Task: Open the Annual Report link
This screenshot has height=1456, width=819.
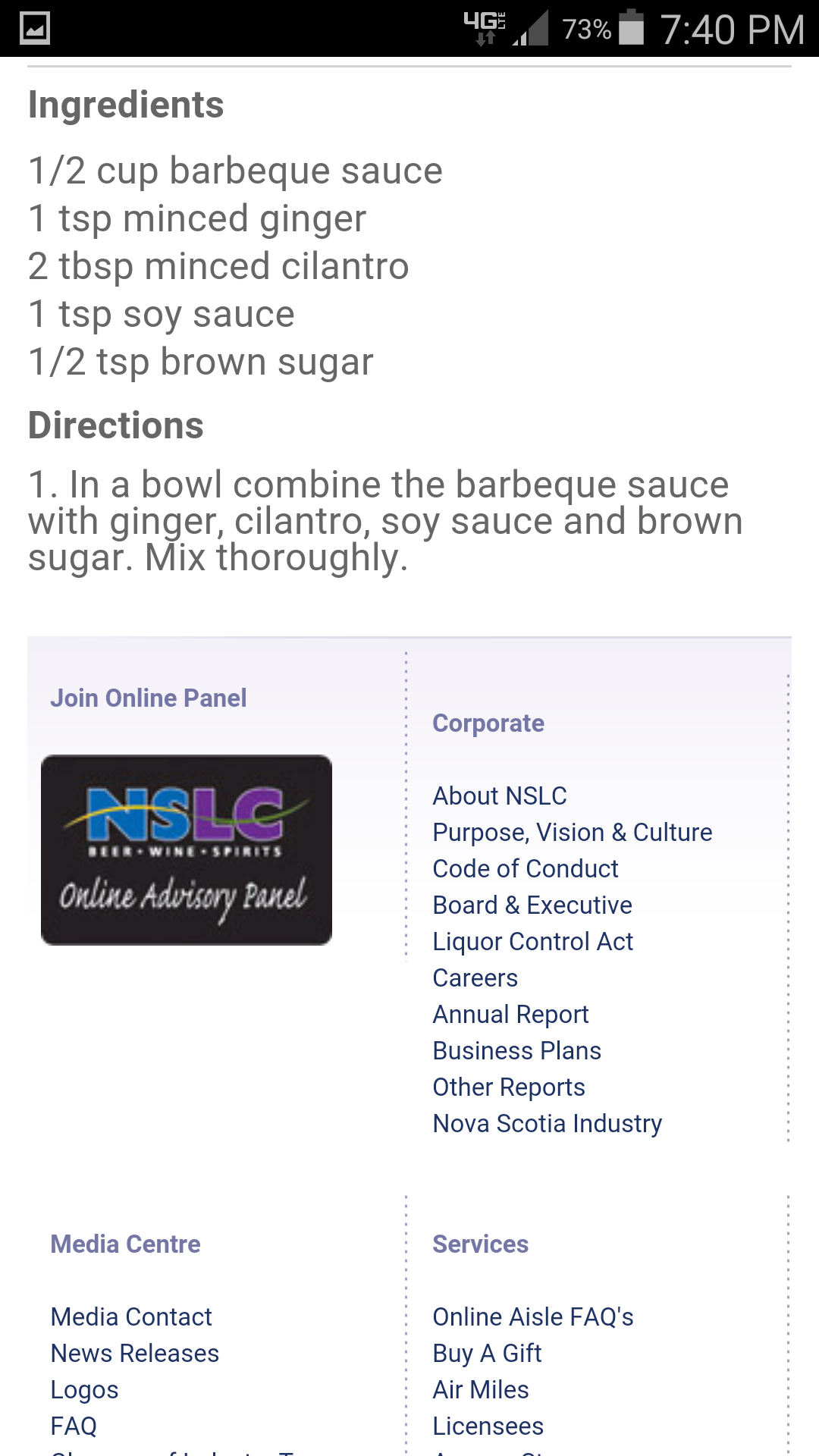Action: point(510,1014)
